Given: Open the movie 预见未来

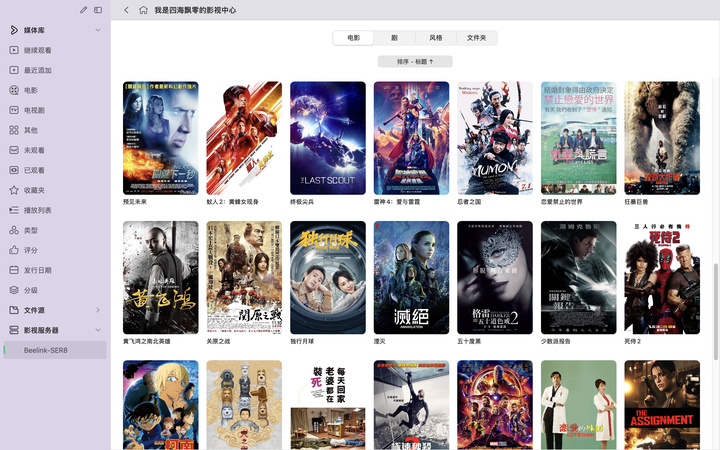Looking at the screenshot, I should pos(160,138).
